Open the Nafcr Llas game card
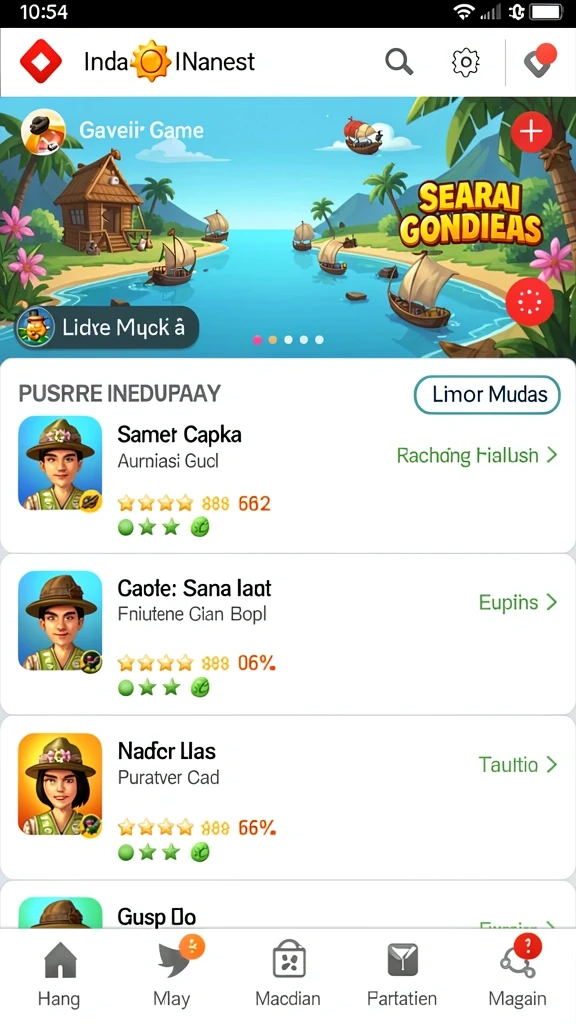Viewport: 576px width, 1024px height. coord(288,797)
